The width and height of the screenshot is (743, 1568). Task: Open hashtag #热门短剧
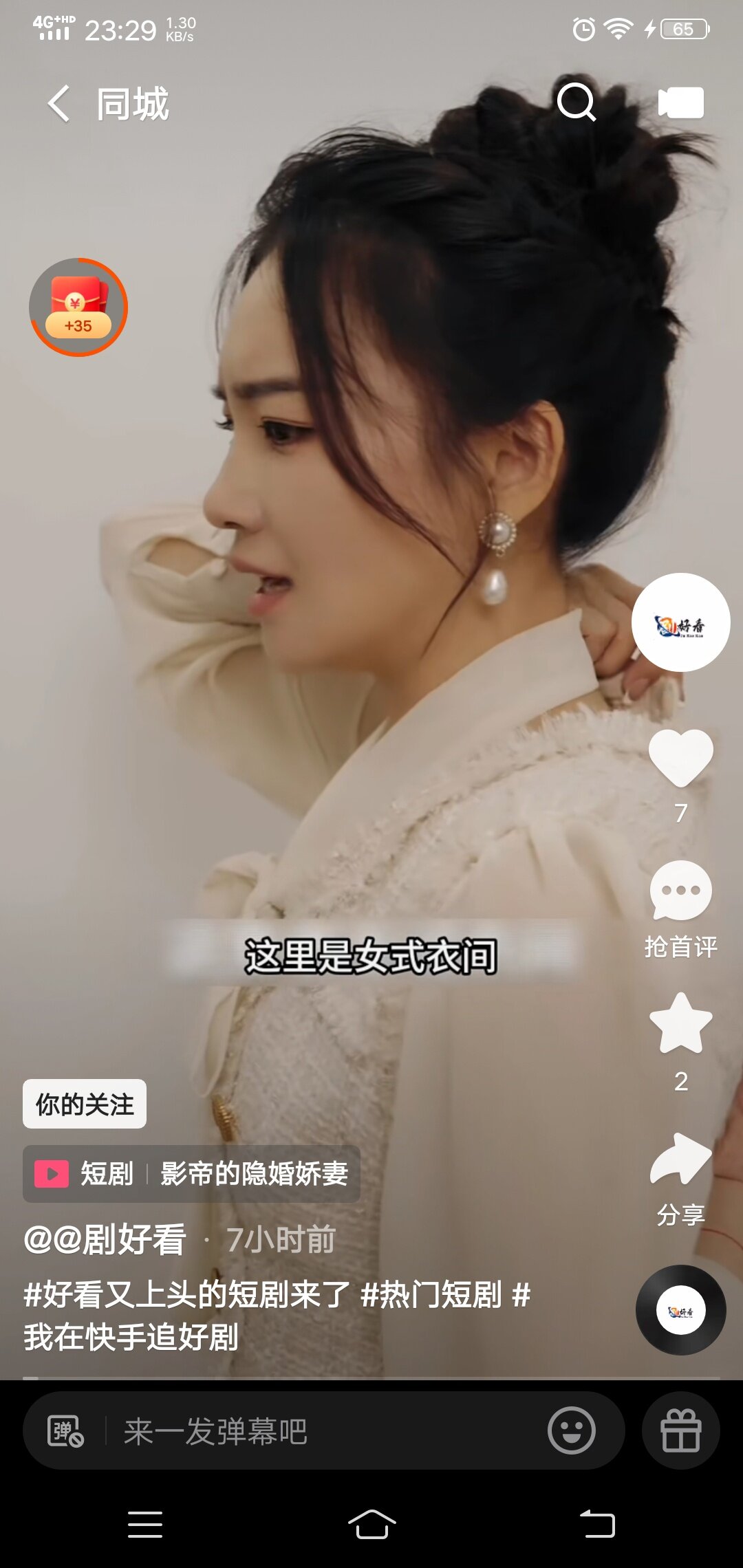pyautogui.click(x=431, y=1295)
